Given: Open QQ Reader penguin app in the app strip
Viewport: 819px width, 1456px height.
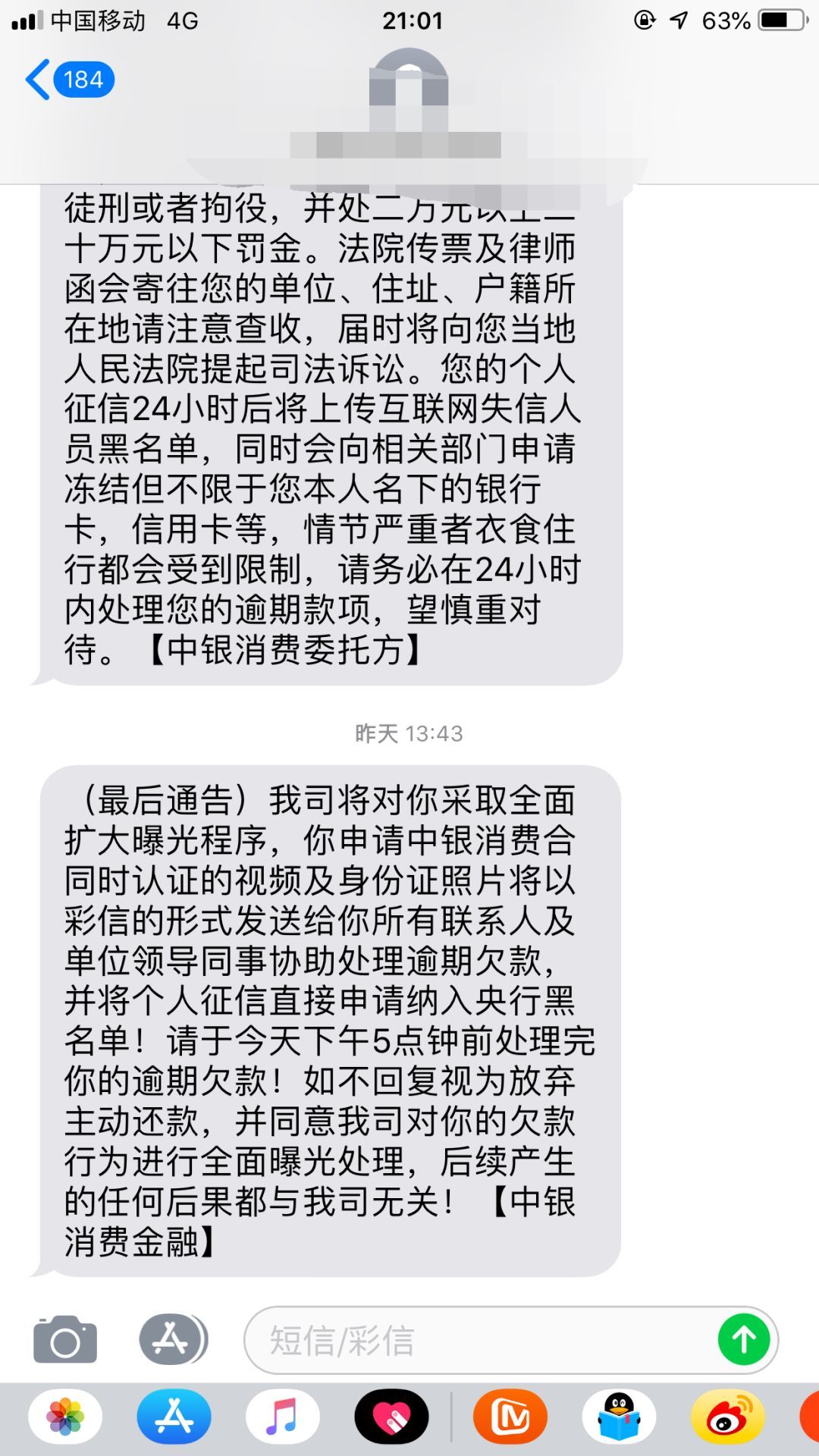Looking at the screenshot, I should (619, 1417).
